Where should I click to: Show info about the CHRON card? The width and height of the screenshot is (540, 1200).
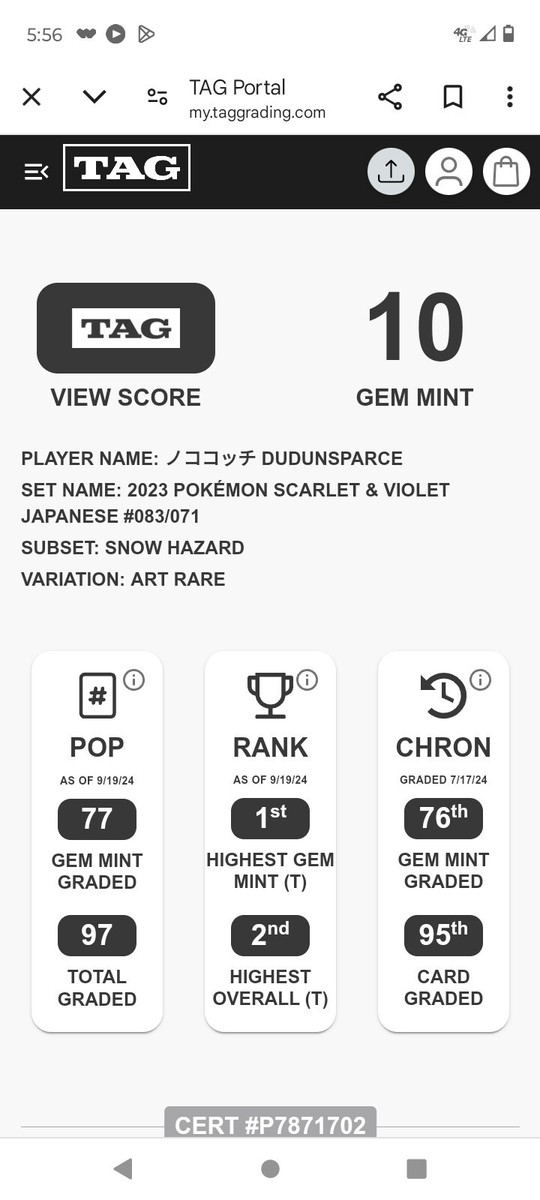pos(480,680)
